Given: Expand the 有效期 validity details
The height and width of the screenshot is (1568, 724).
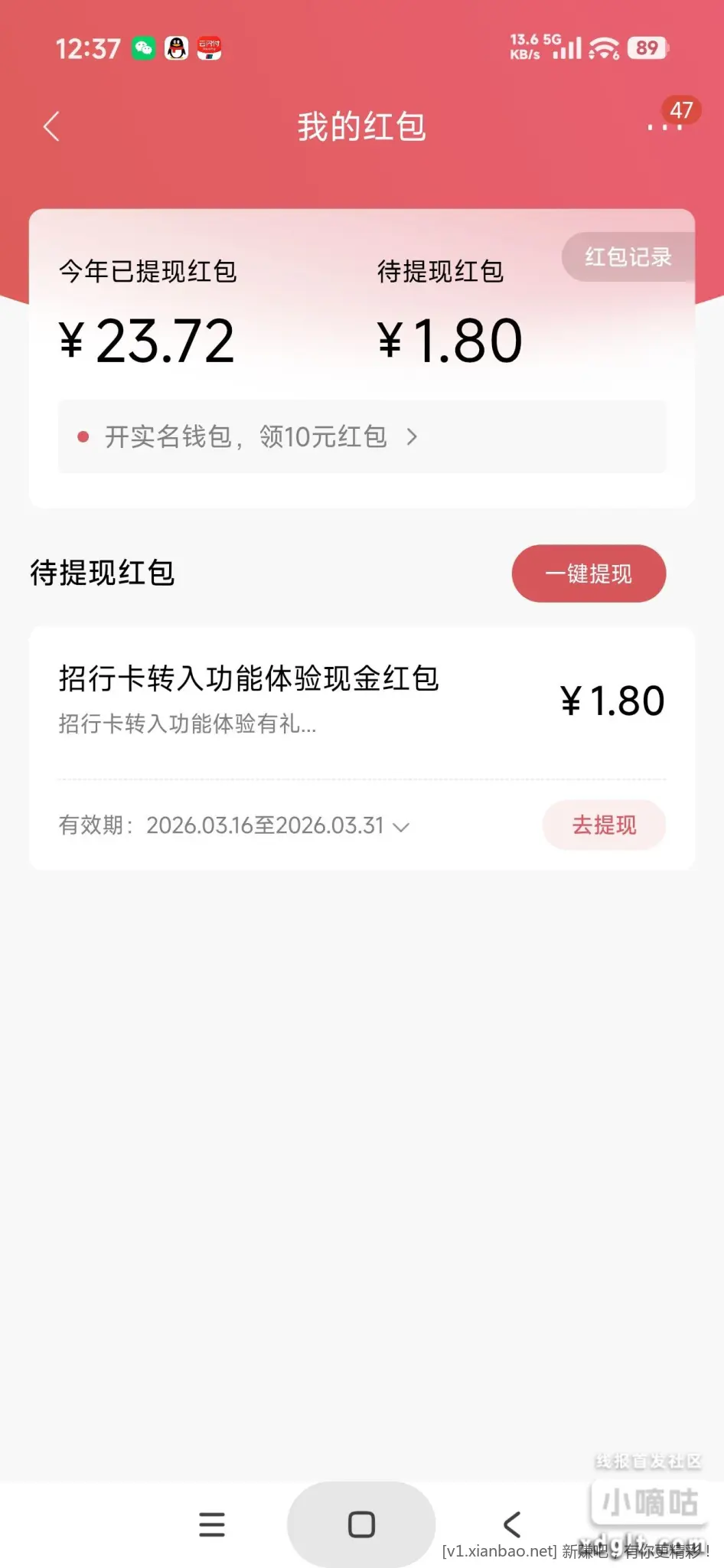Looking at the screenshot, I should [x=401, y=826].
